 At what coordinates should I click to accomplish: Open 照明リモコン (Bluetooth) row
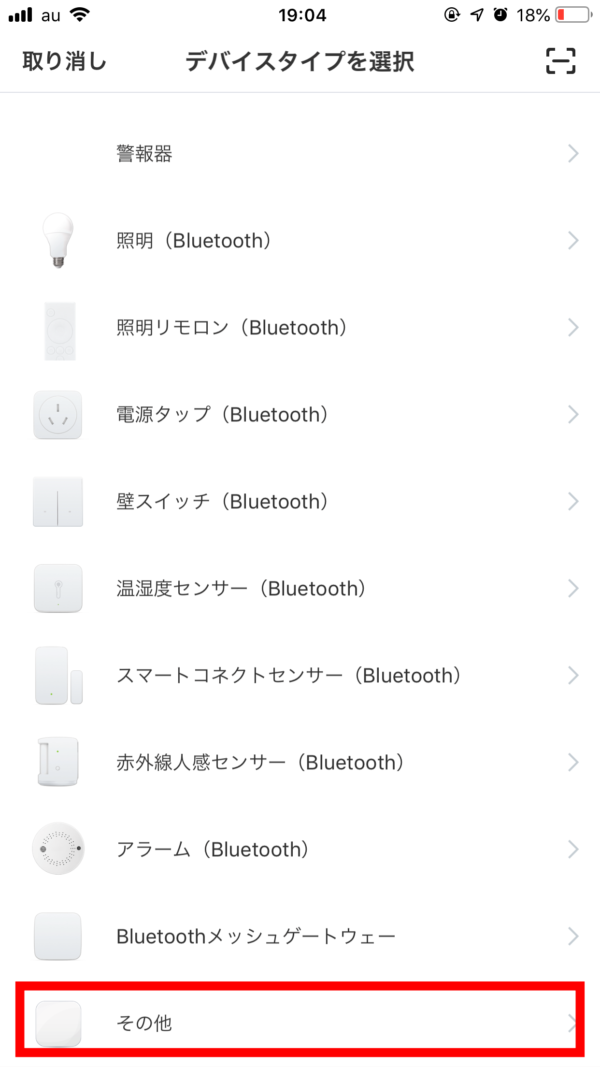300,328
